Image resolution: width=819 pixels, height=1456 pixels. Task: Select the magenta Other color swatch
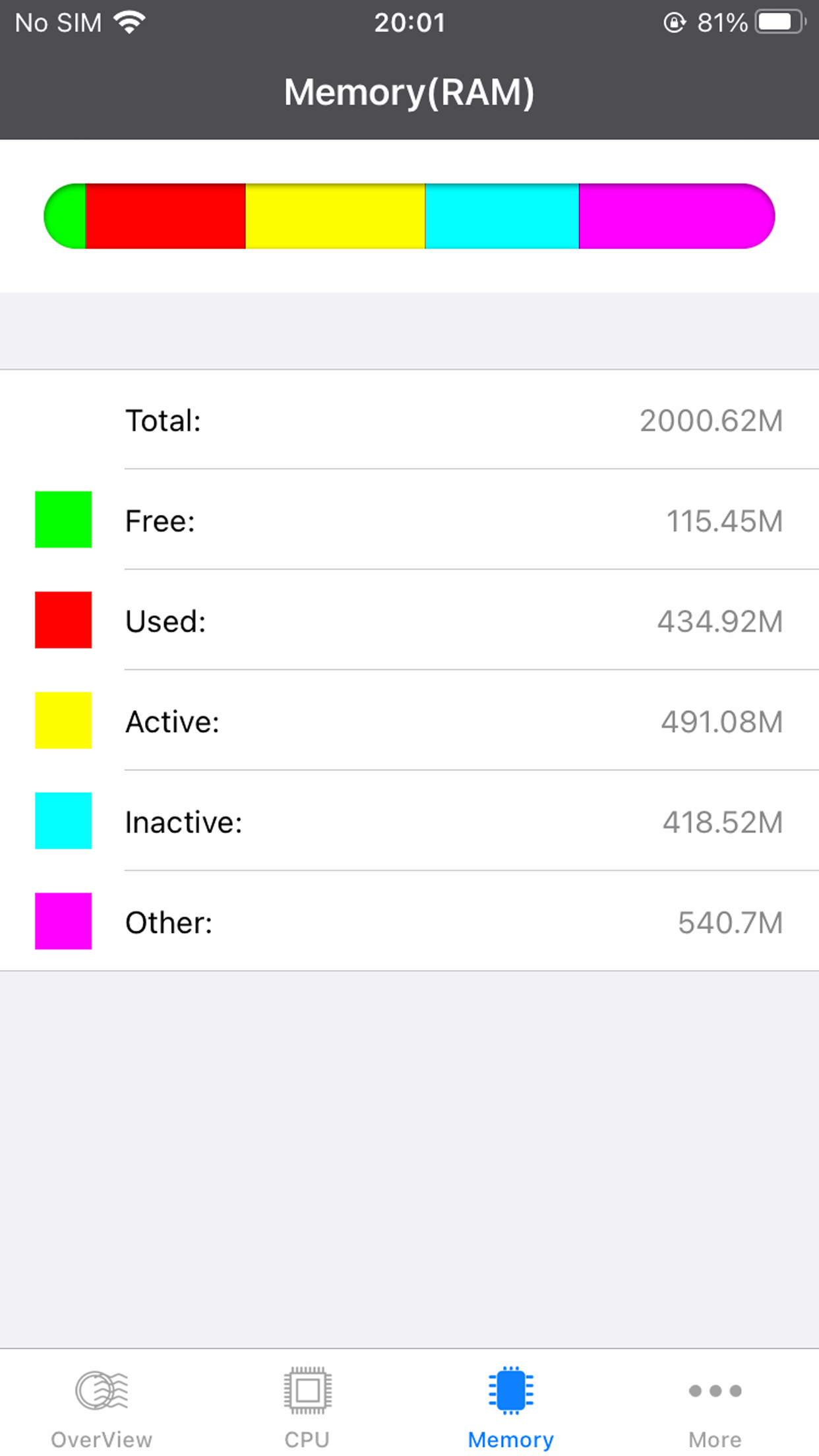63,921
